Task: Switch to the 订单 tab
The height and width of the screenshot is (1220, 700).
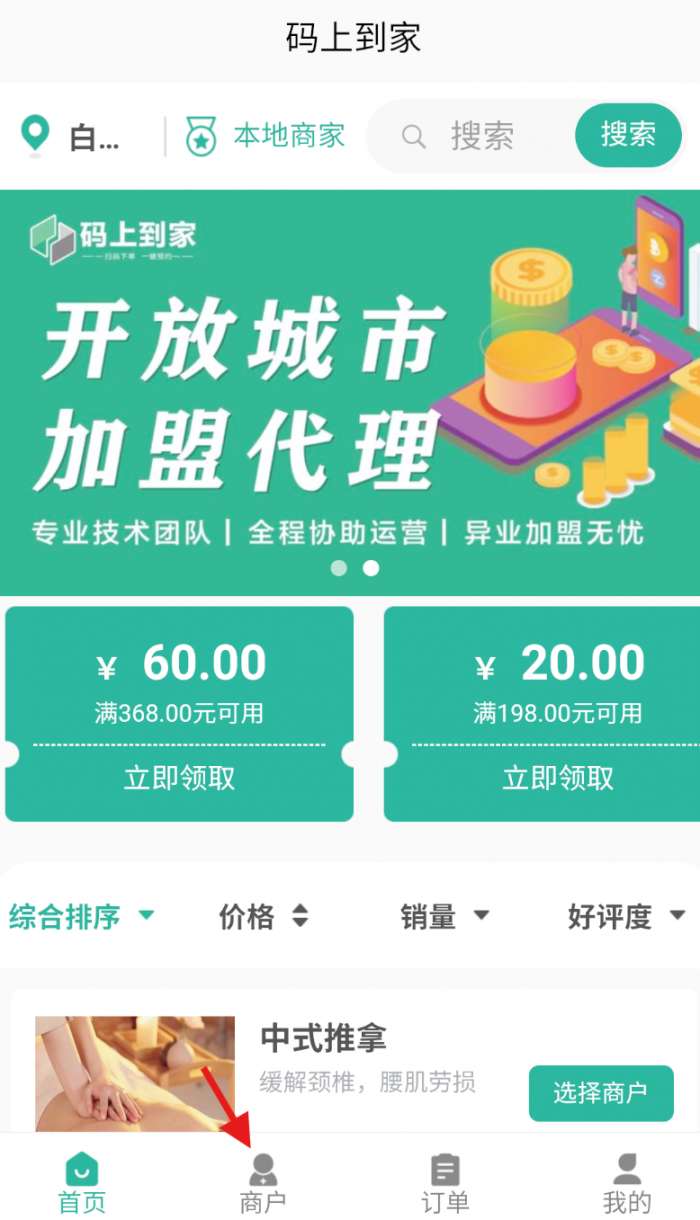Action: coord(445,1183)
